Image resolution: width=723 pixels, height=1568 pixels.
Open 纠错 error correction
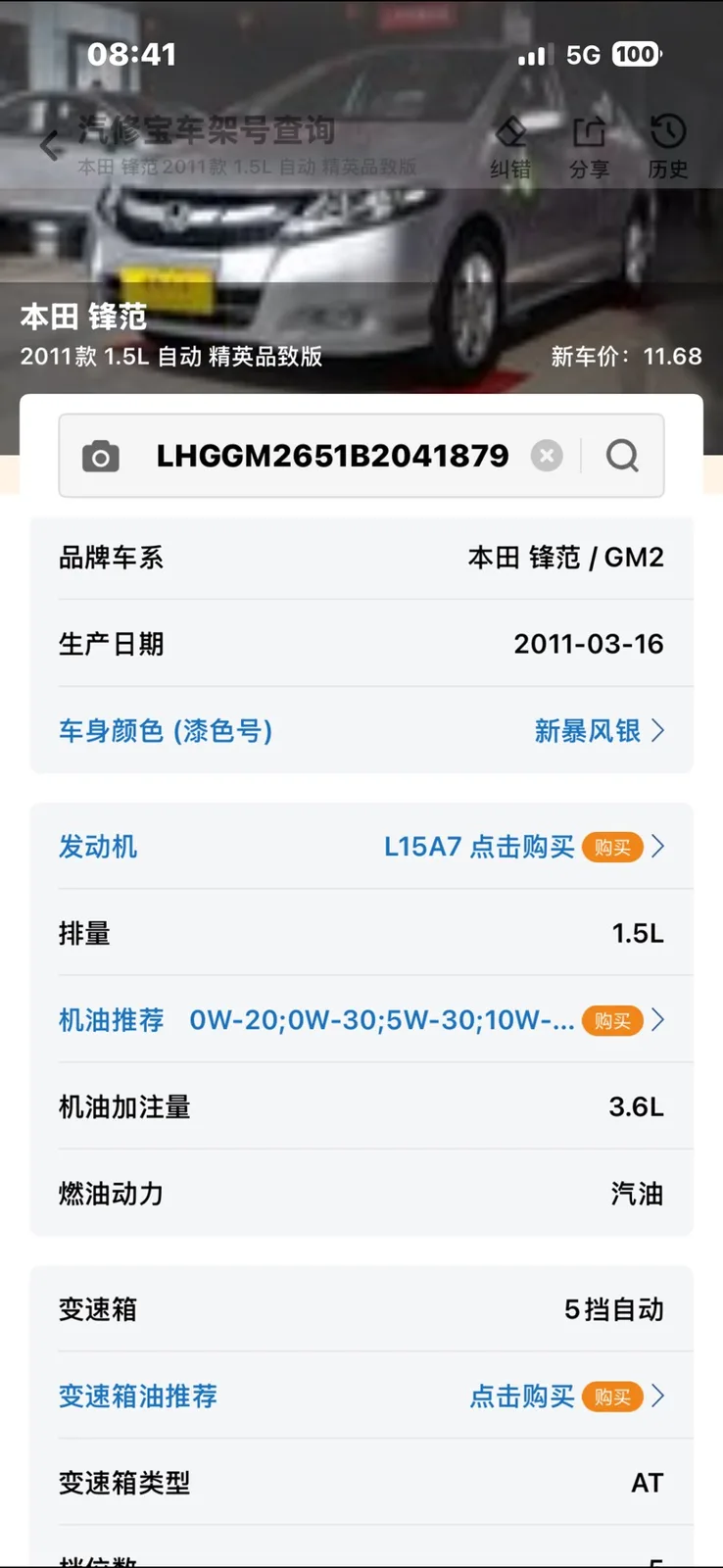[510, 148]
